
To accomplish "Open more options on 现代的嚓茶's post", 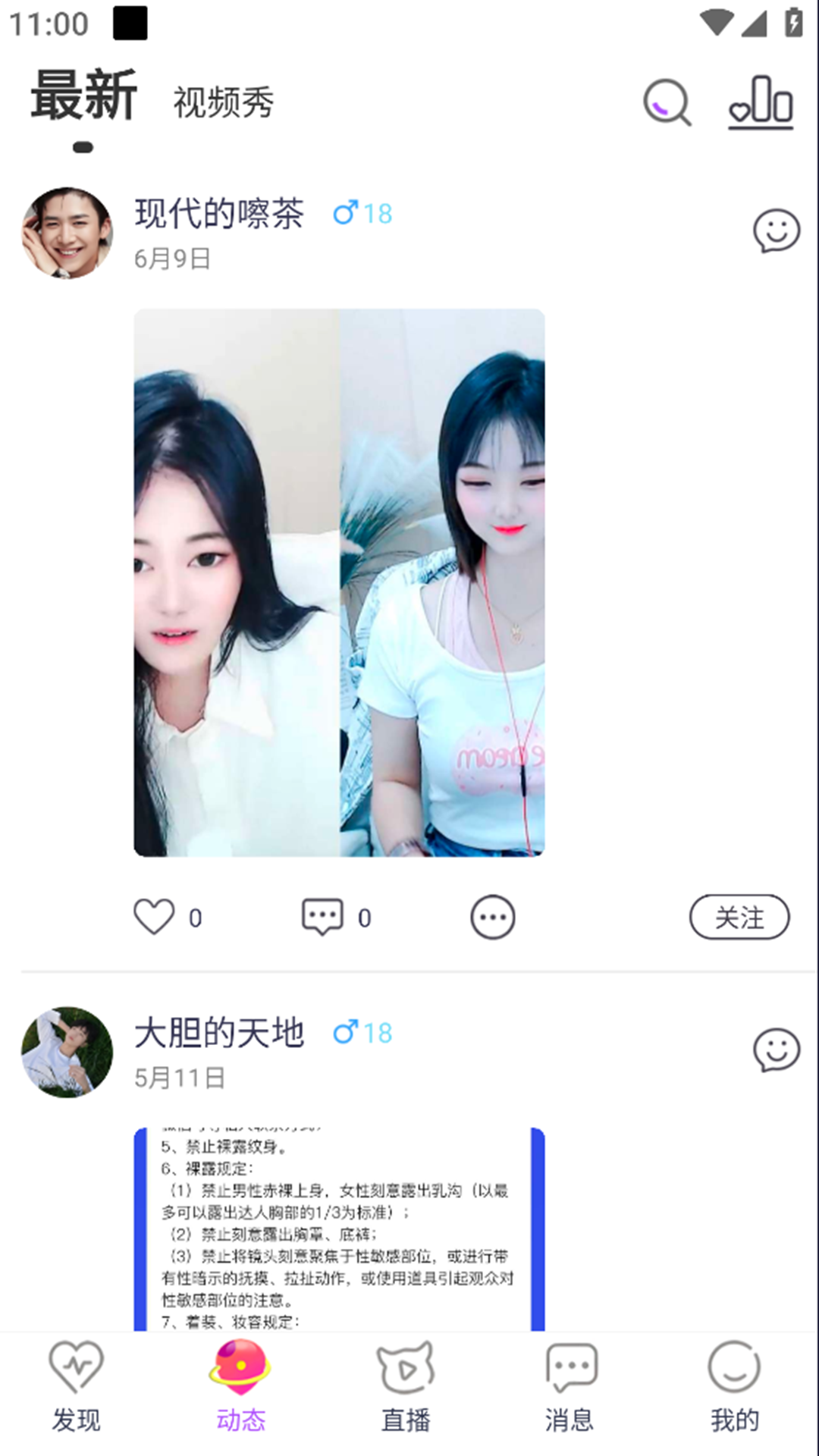I will tap(493, 916).
